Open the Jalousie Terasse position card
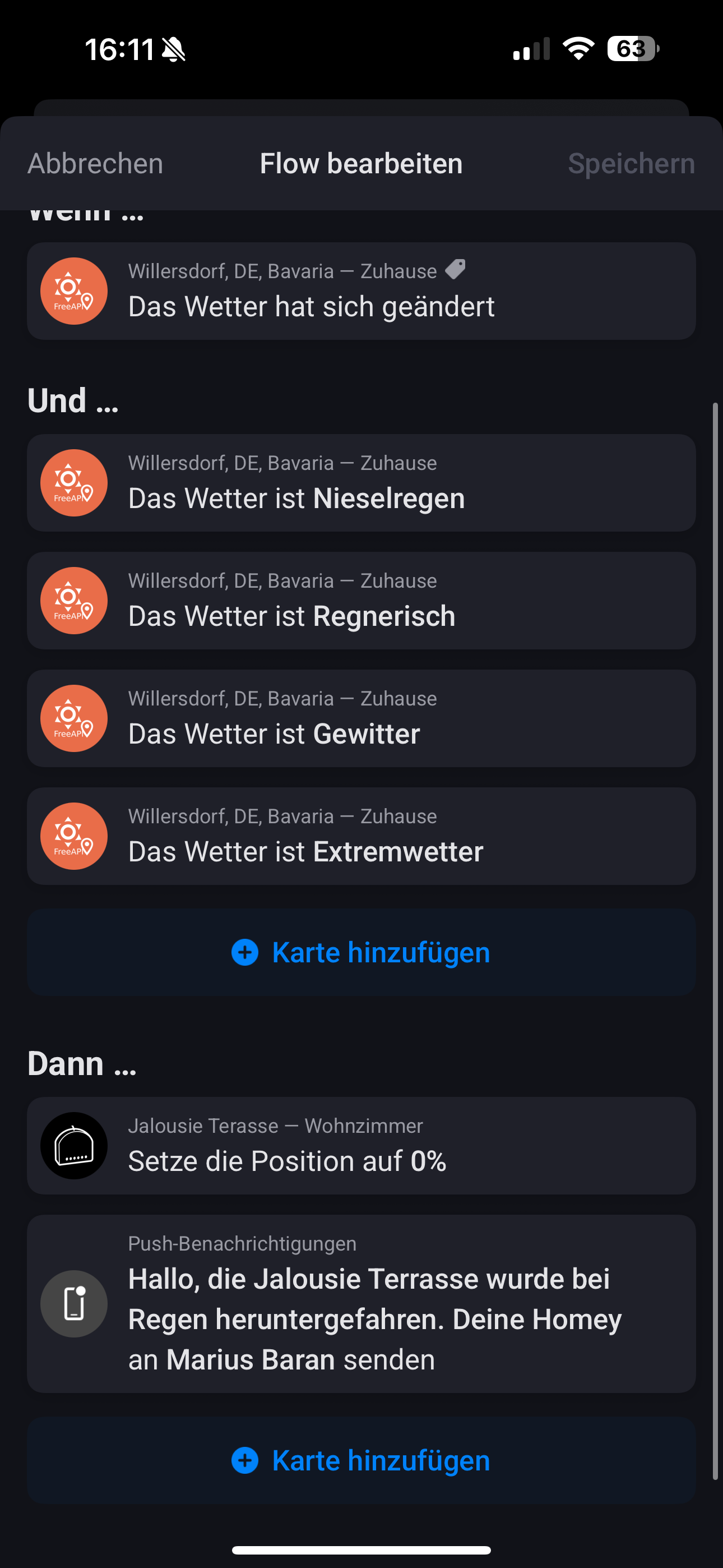723x1568 pixels. pyautogui.click(x=361, y=1146)
